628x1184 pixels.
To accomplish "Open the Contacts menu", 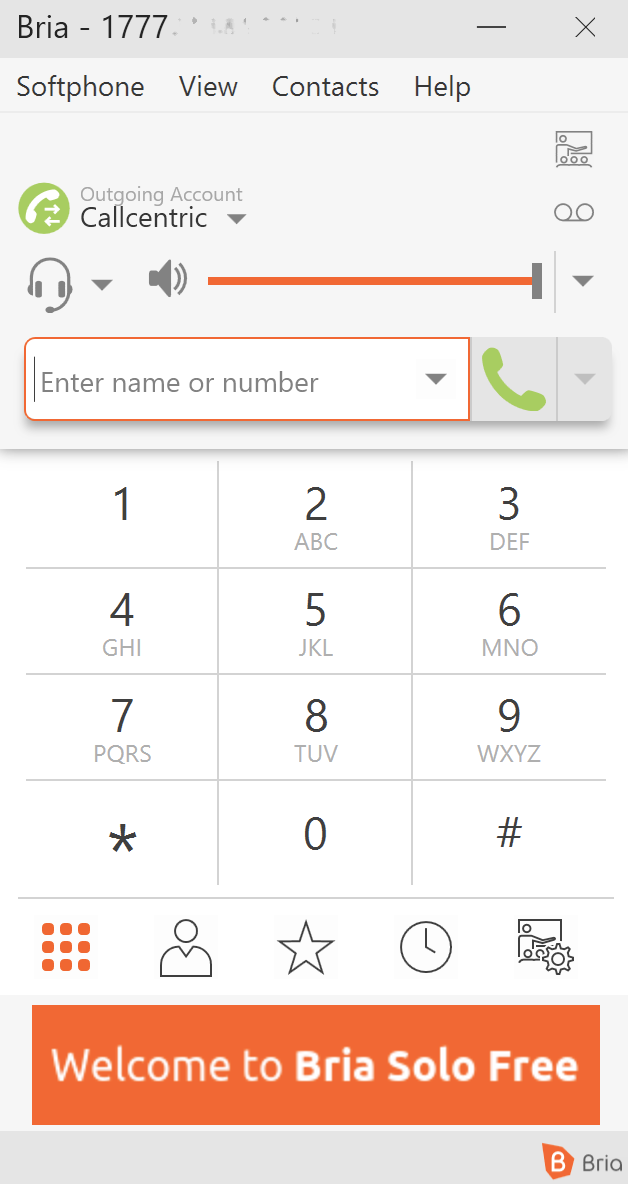I will click(325, 87).
